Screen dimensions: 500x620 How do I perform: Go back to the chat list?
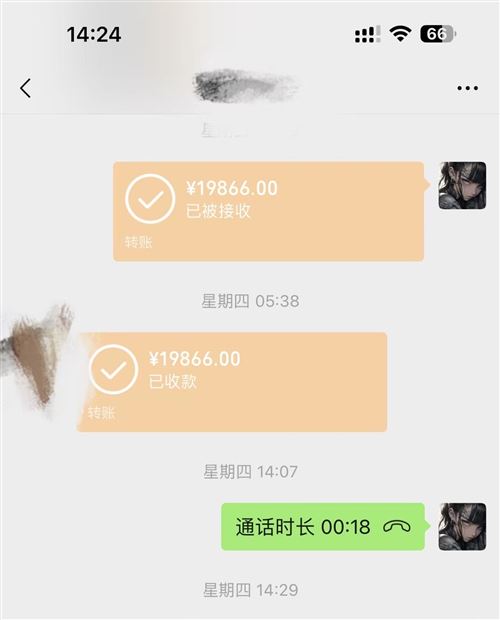(26, 88)
